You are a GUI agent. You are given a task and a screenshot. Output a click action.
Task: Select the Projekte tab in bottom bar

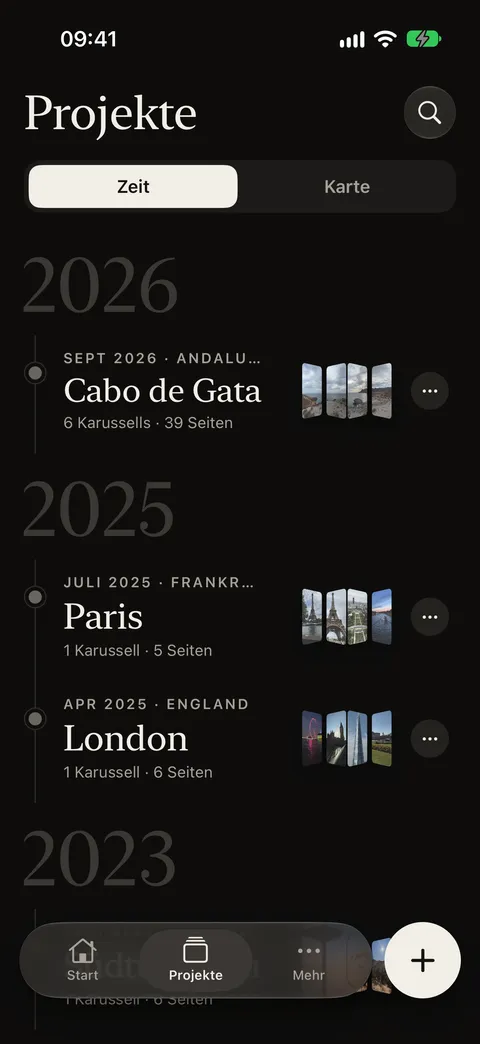click(x=196, y=959)
